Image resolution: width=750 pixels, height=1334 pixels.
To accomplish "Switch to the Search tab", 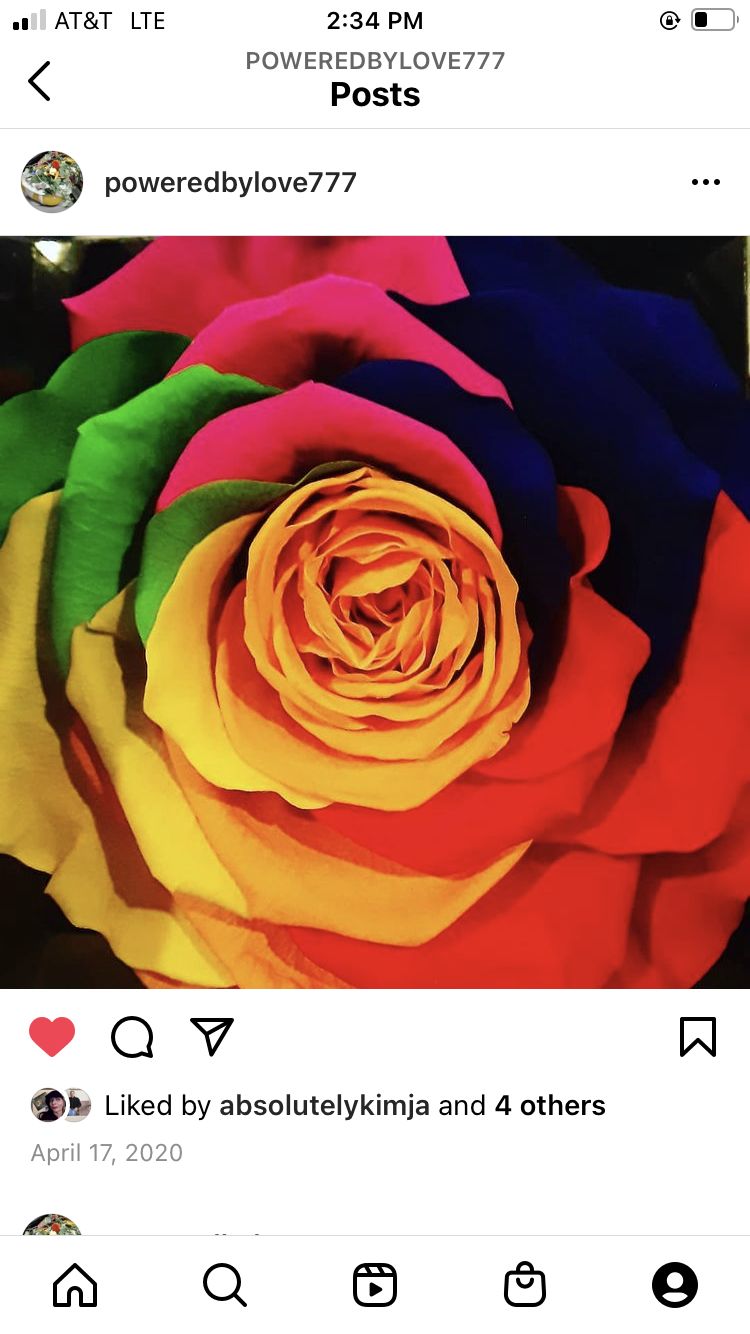I will (x=225, y=1285).
